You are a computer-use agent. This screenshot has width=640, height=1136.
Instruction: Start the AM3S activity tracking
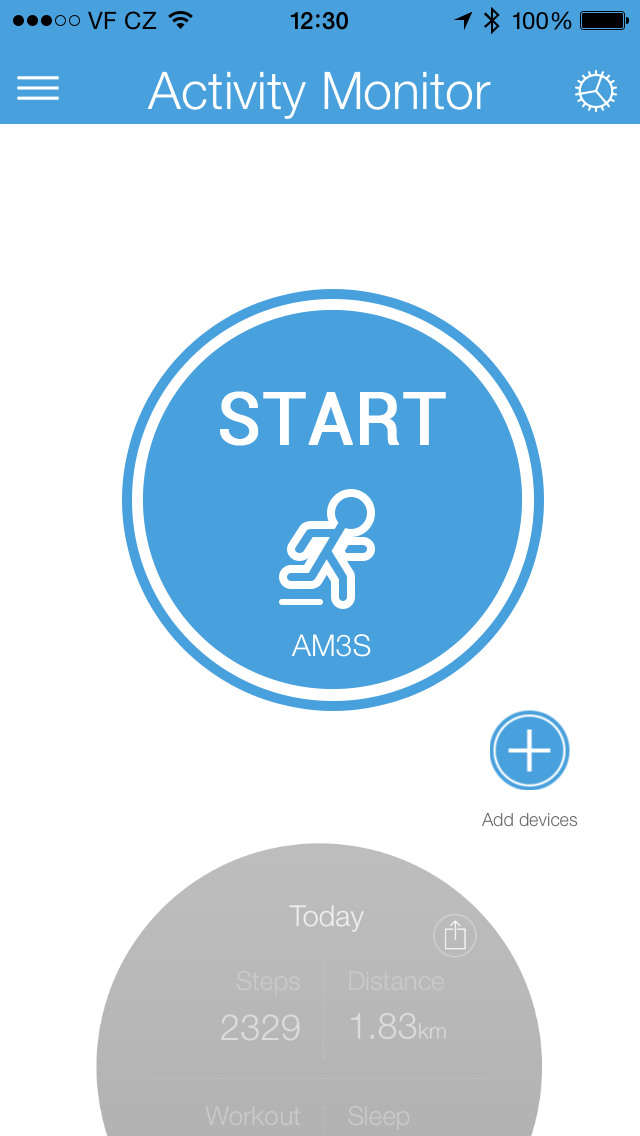[333, 499]
